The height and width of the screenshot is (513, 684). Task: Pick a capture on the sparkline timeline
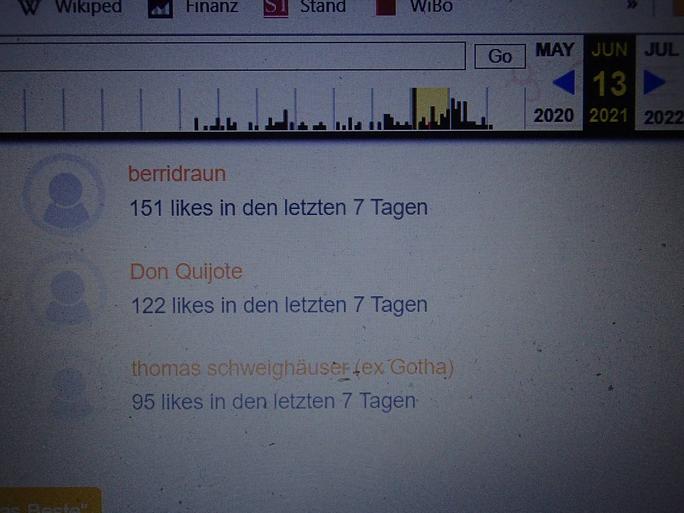[x=432, y=110]
